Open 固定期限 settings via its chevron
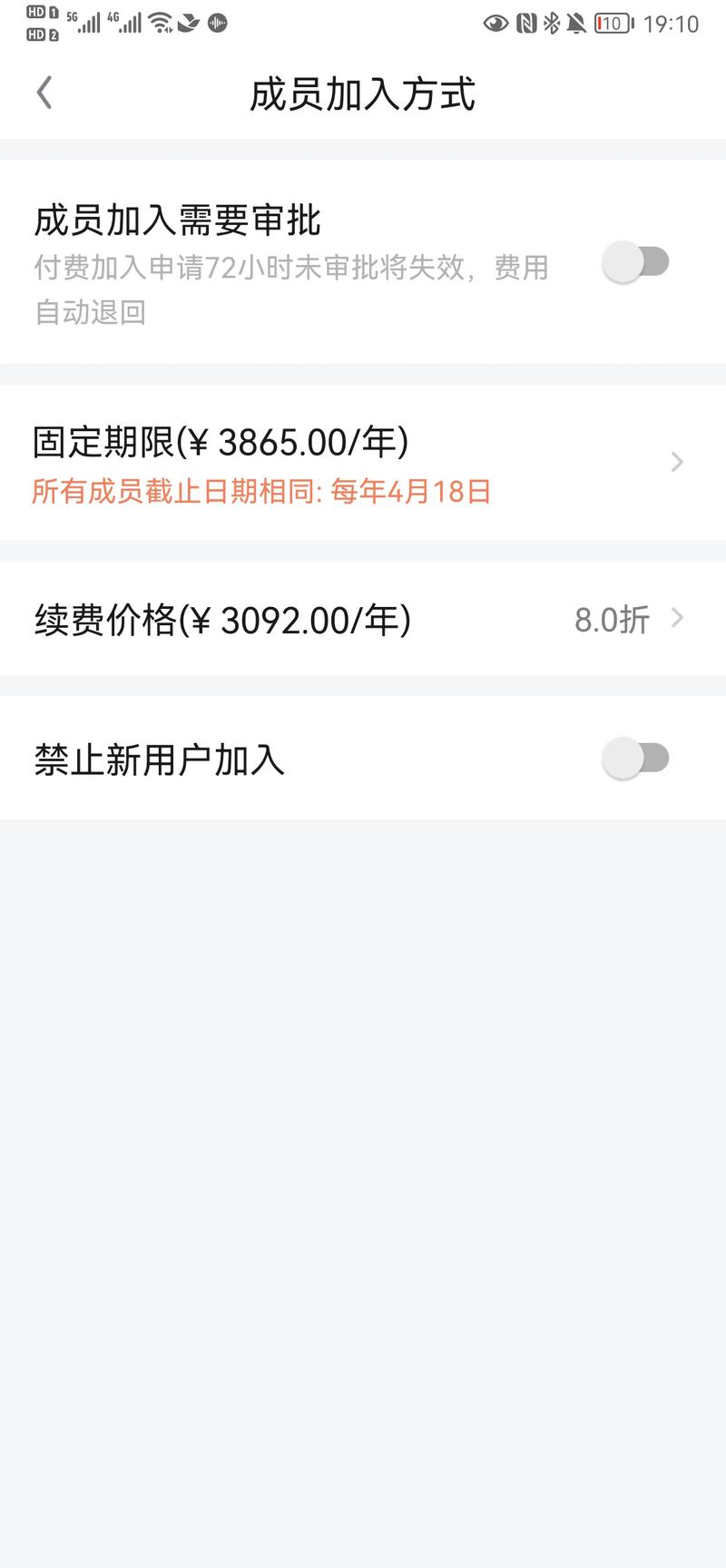The image size is (726, 1568). pos(676,462)
